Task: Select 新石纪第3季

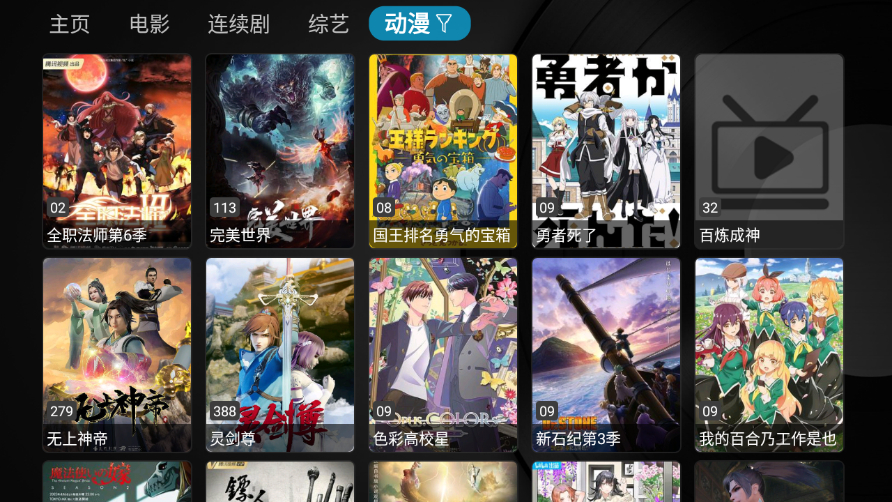Action: [x=606, y=354]
